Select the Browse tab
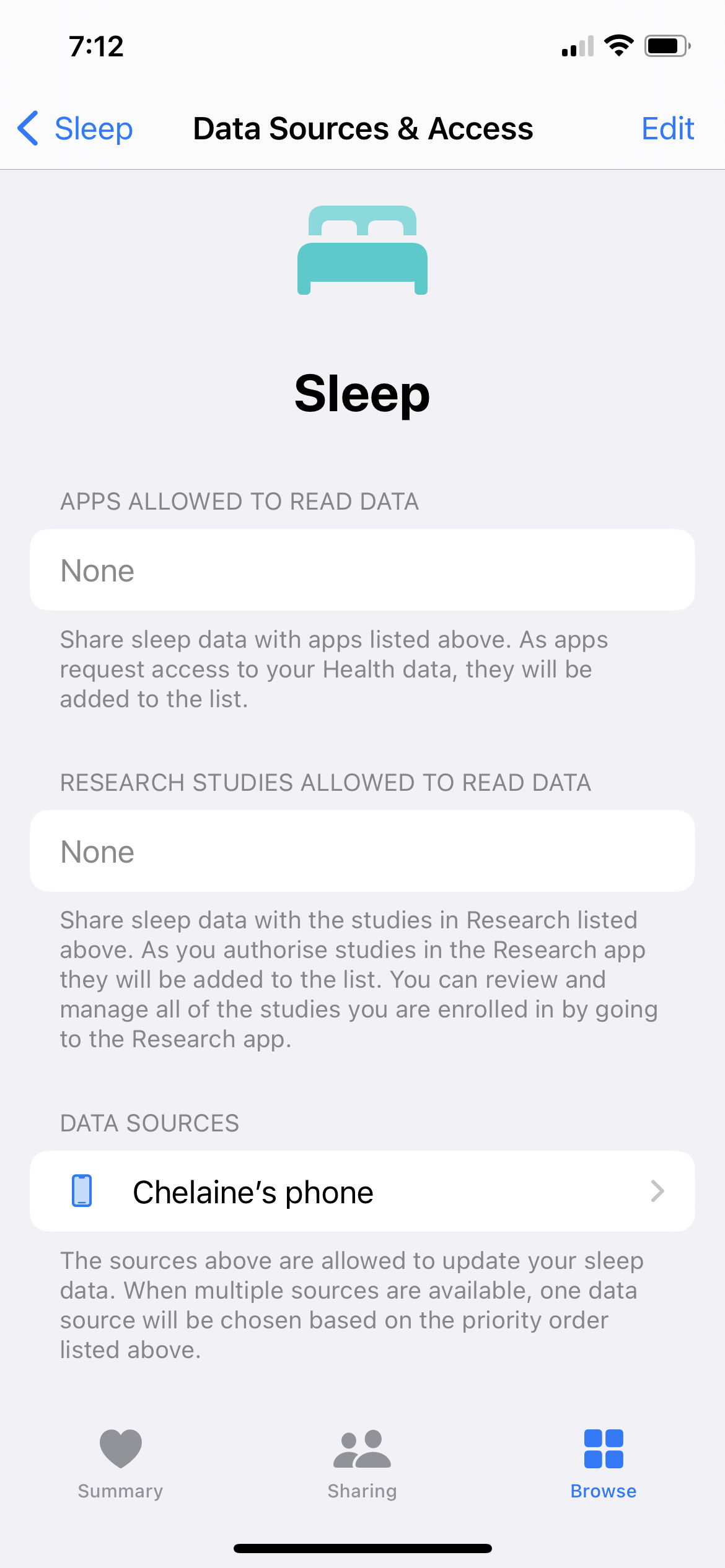Image resolution: width=725 pixels, height=1568 pixels. click(x=603, y=1464)
